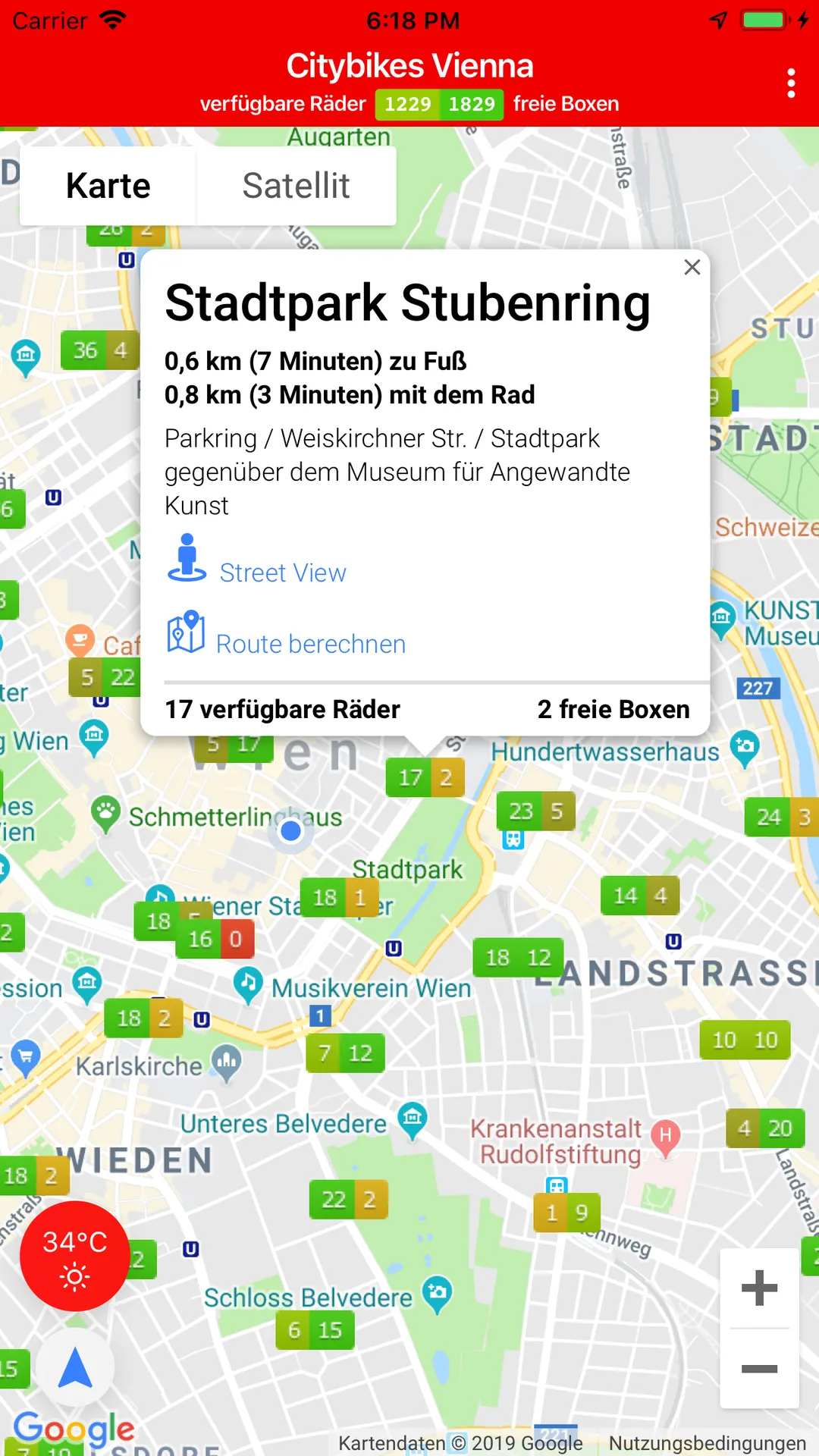The width and height of the screenshot is (819, 1456).
Task: Open the 34°C weather button
Action: tap(74, 1257)
